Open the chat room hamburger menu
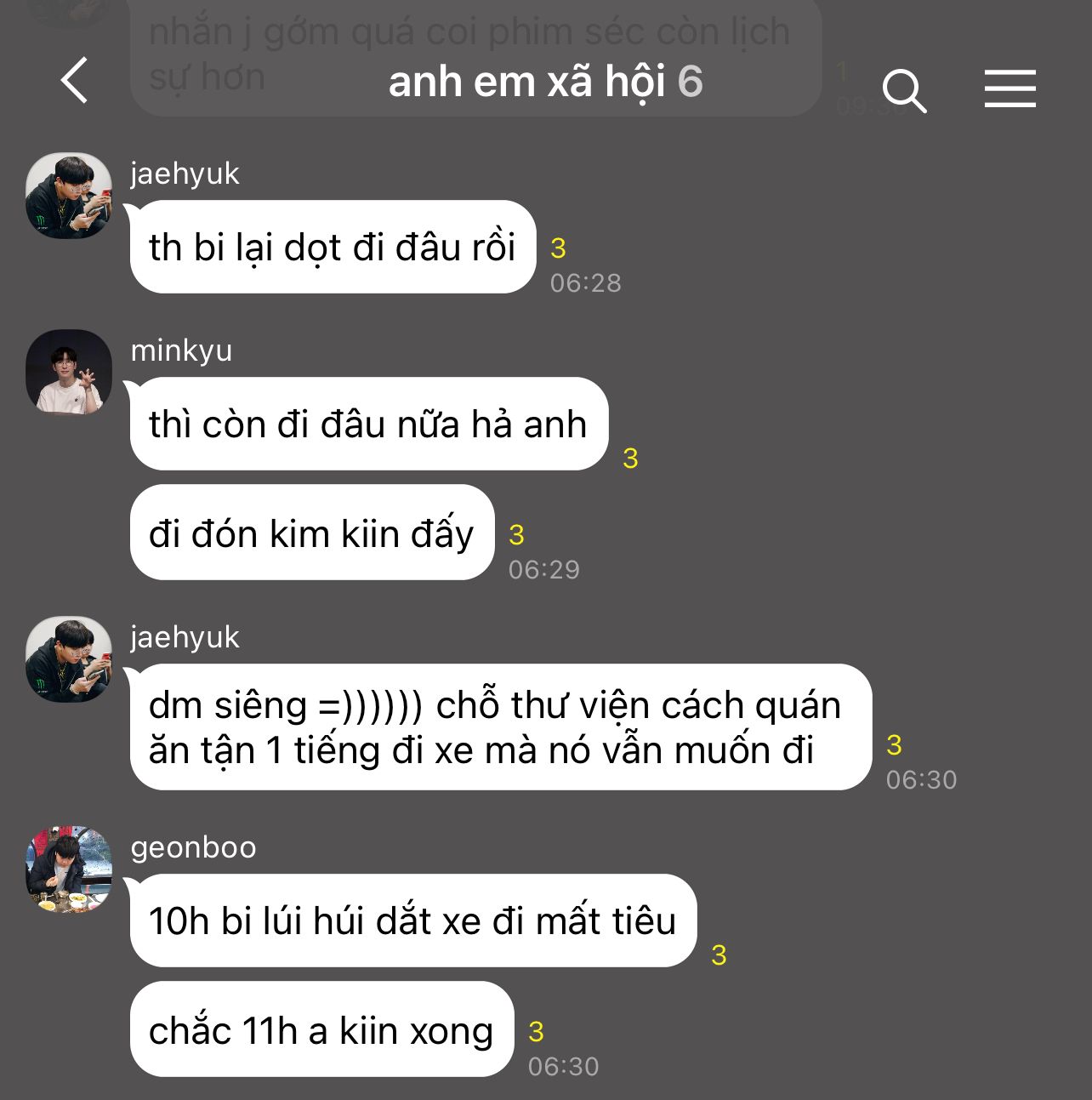 pos(1010,88)
